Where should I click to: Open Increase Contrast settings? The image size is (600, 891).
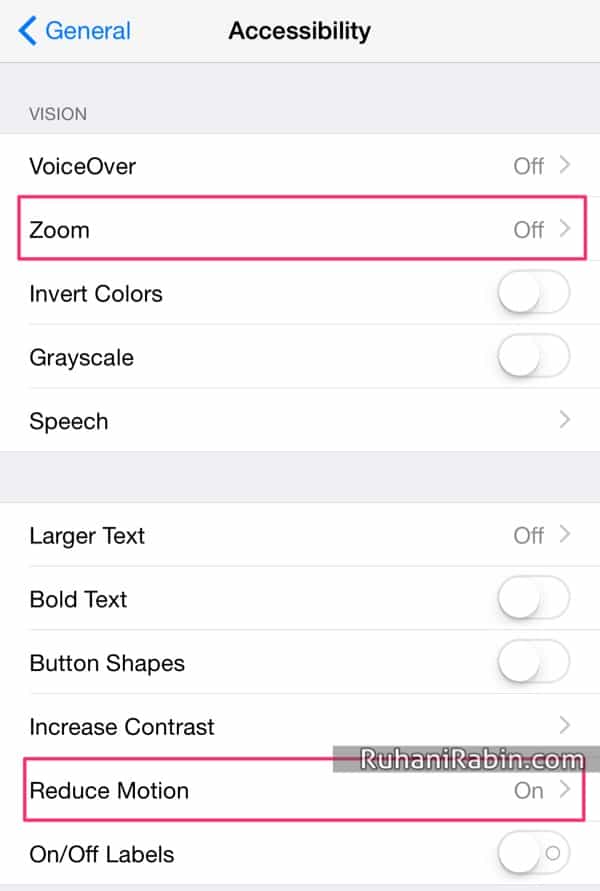point(300,726)
